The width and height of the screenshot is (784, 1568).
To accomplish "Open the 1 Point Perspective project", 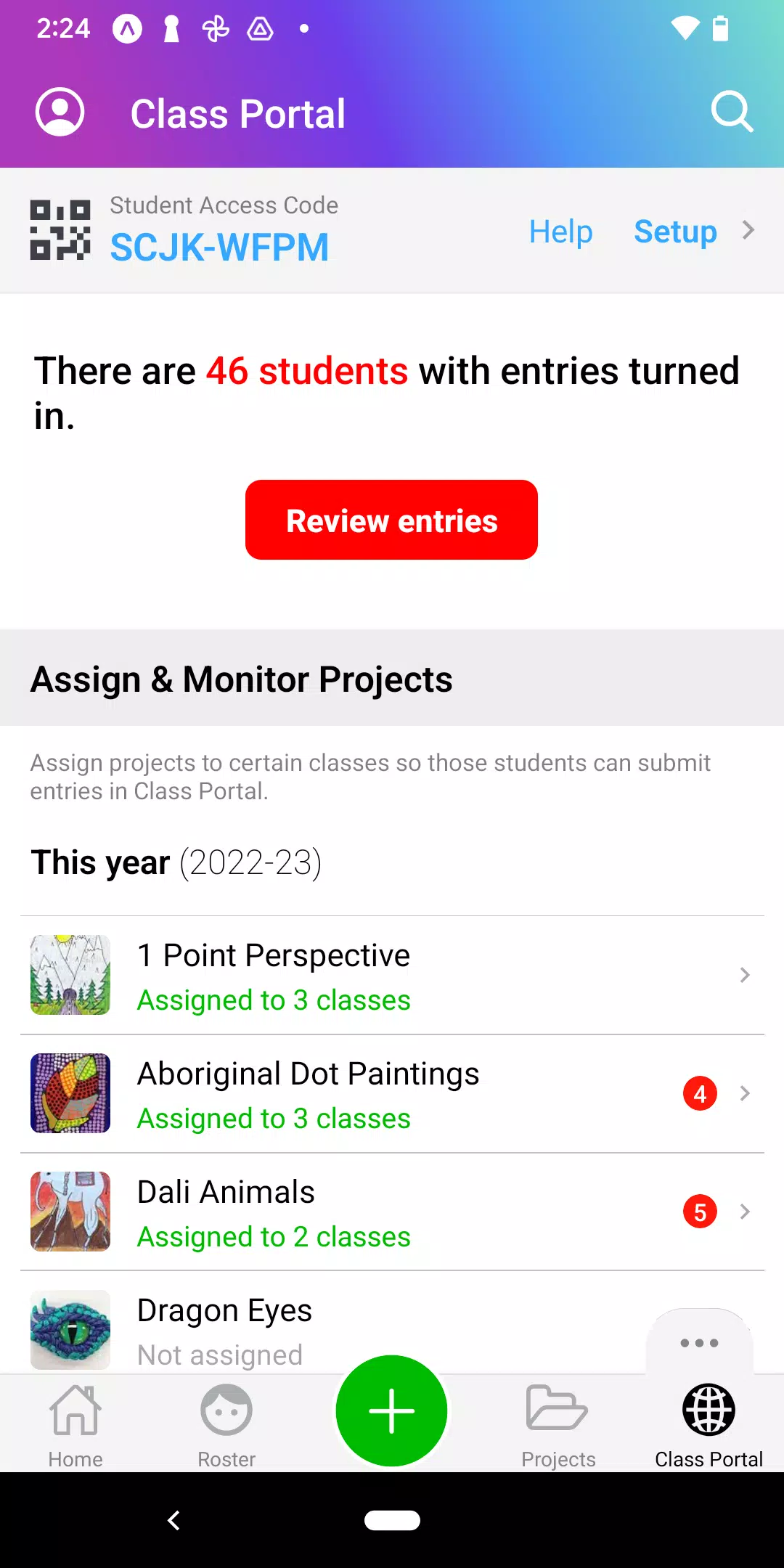I will click(x=392, y=975).
